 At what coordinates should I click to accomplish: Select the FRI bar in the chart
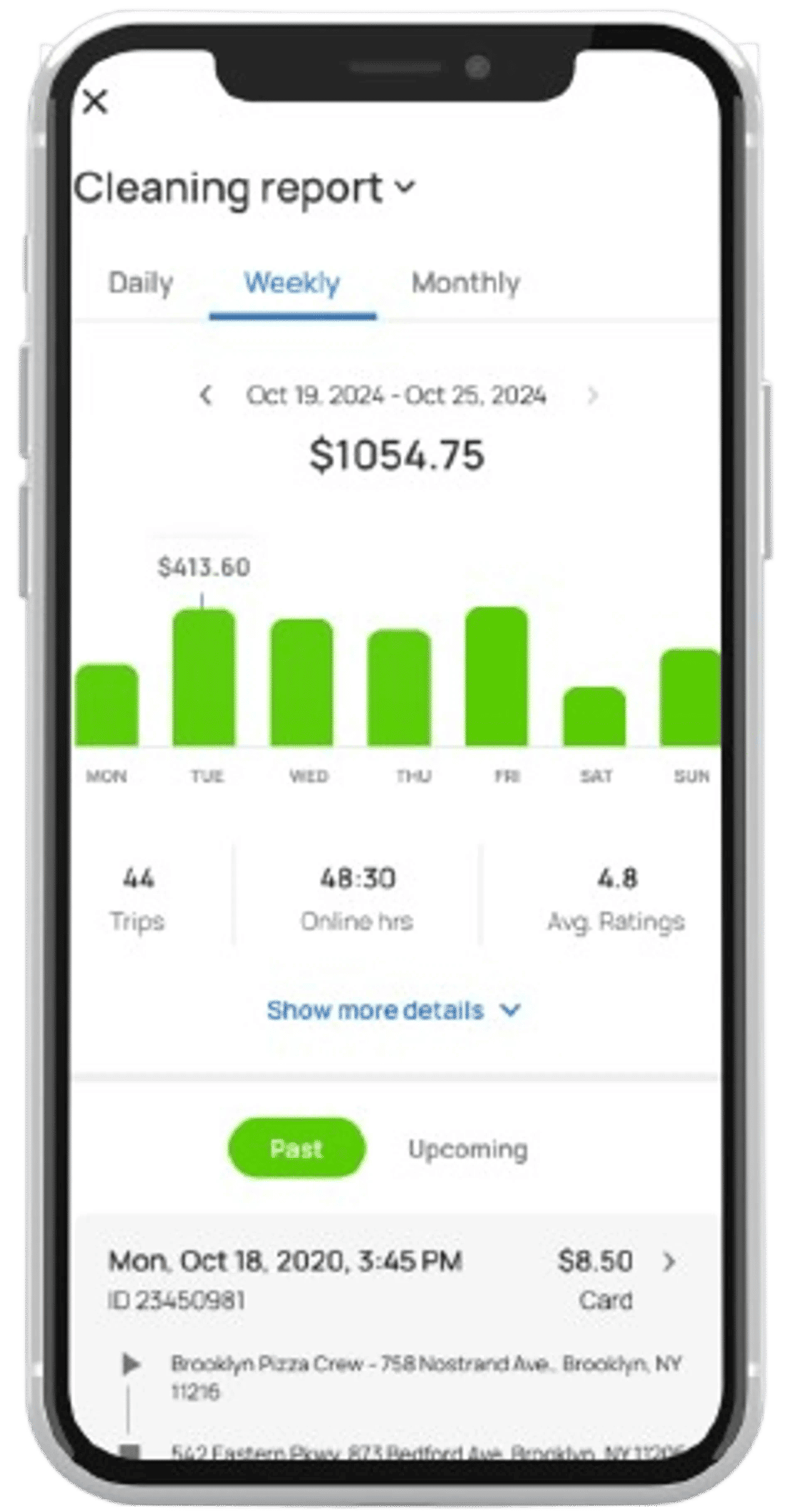[497, 677]
